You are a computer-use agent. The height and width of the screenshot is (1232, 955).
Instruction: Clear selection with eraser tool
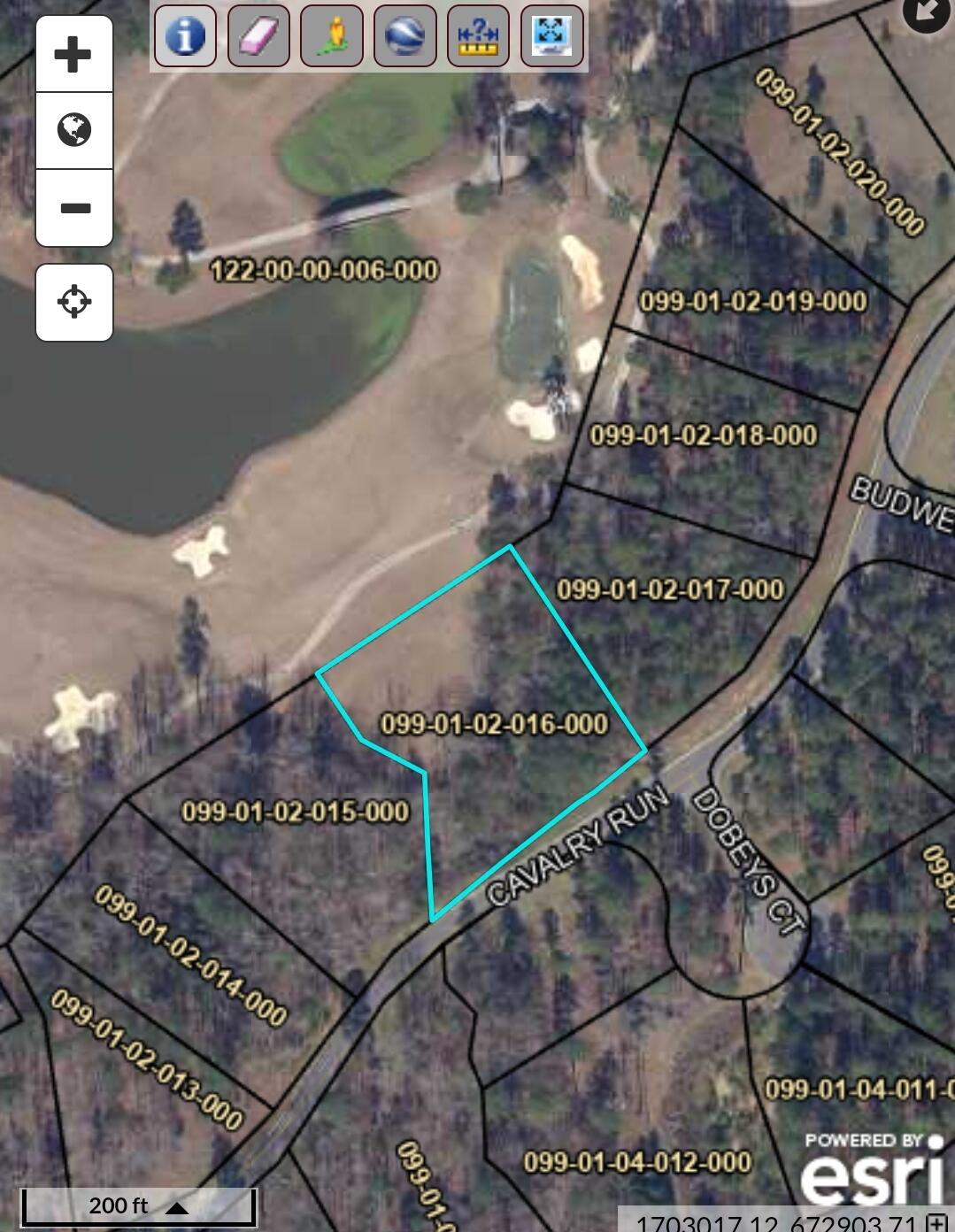[x=258, y=36]
